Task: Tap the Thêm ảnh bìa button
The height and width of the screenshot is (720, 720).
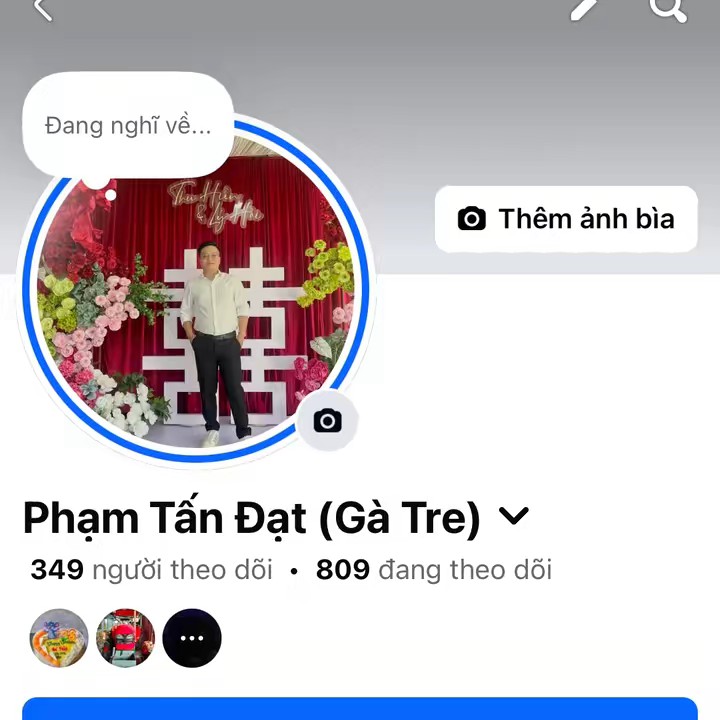Action: click(566, 219)
